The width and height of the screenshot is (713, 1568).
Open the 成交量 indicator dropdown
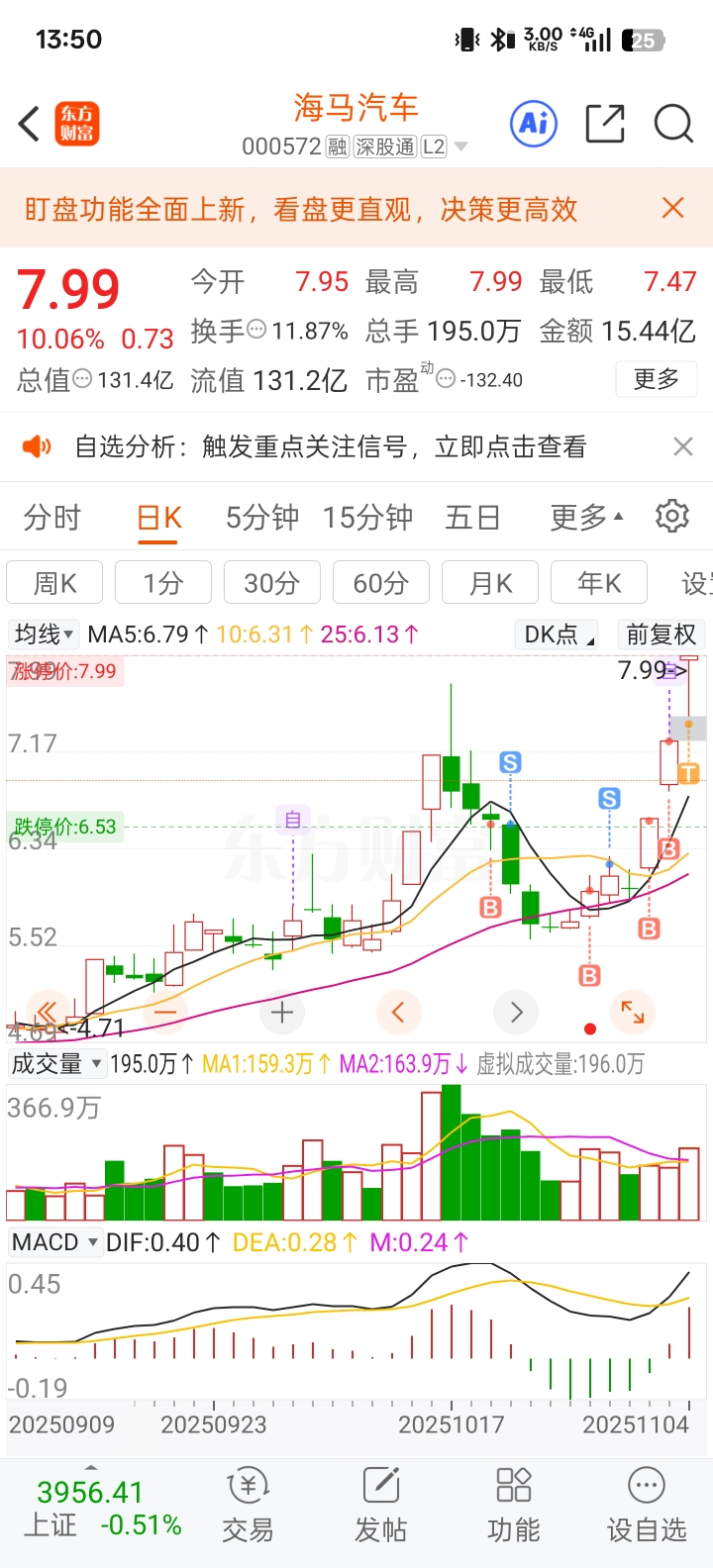tap(56, 1064)
